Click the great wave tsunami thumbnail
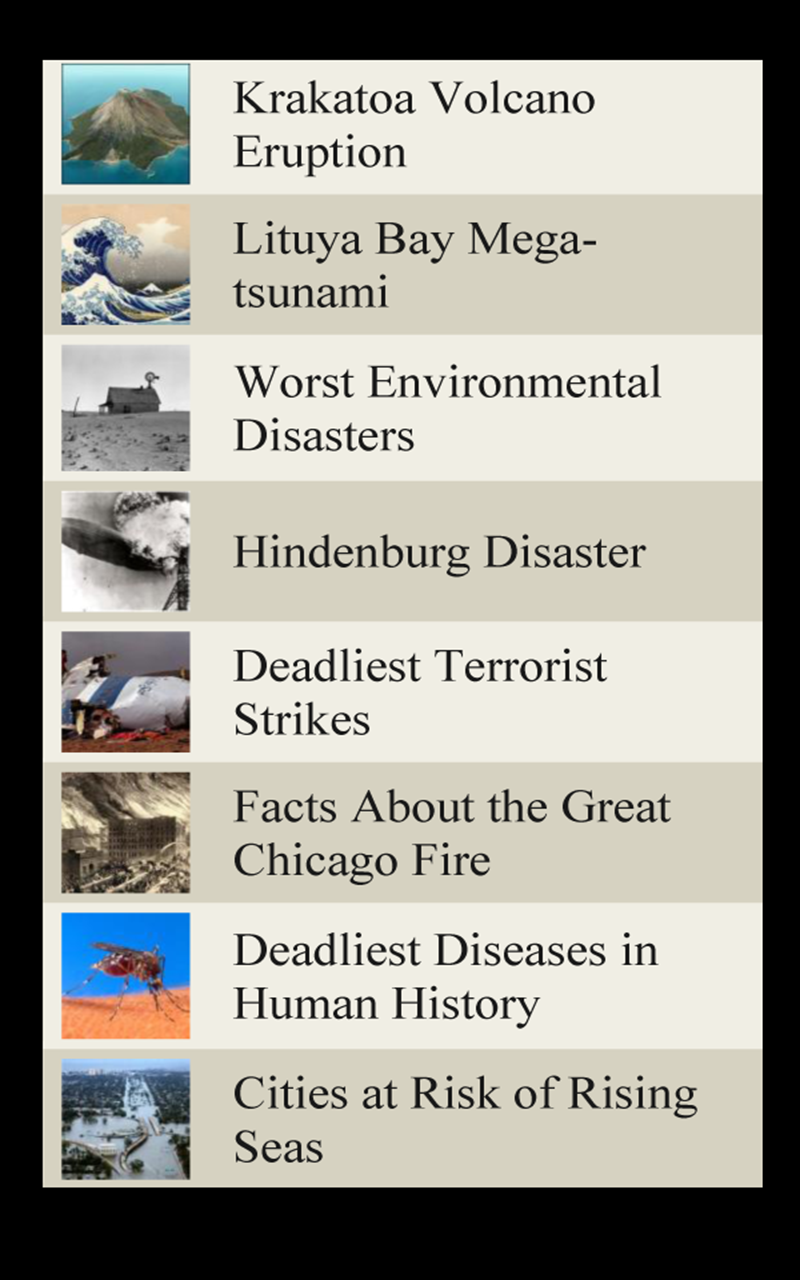Viewport: 800px width, 1280px height. point(125,264)
